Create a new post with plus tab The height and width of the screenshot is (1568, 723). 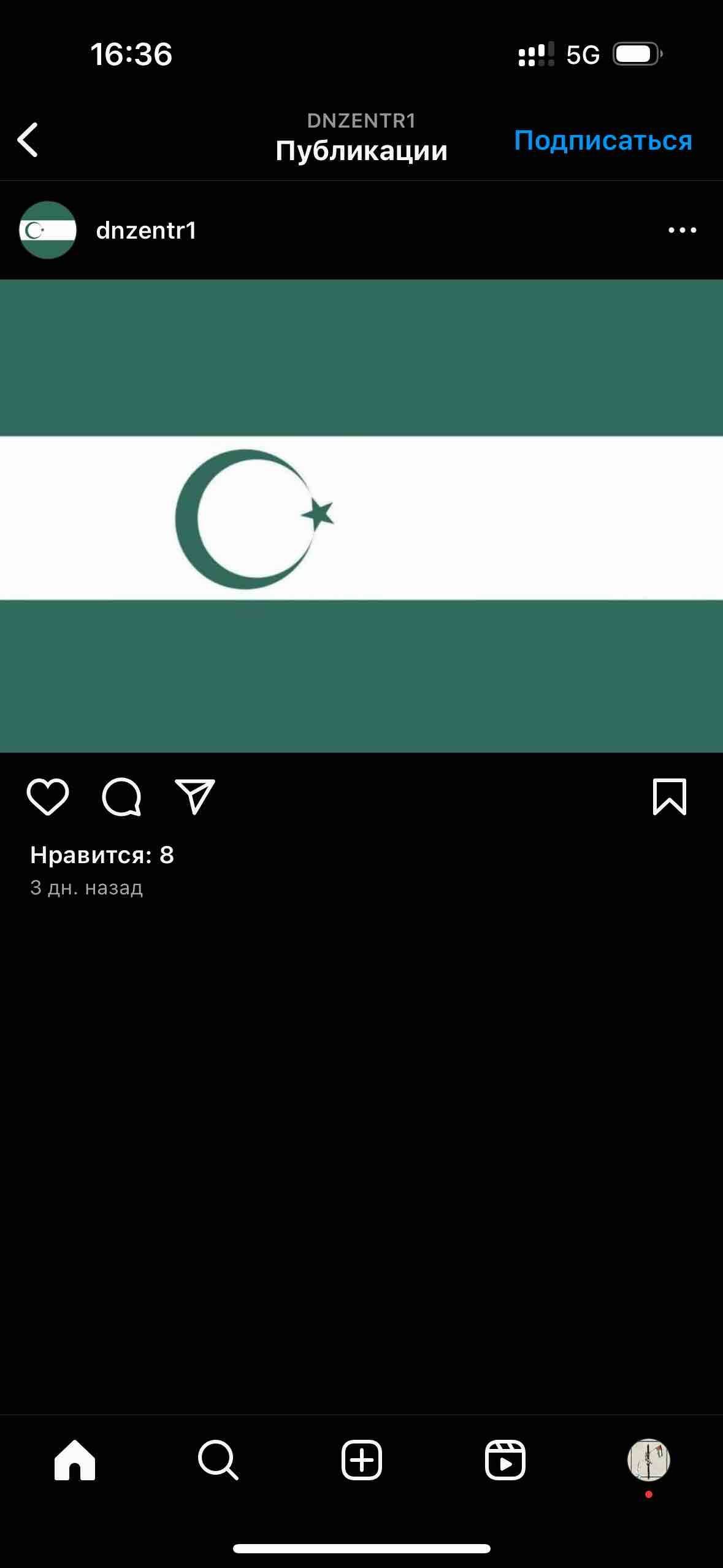point(362,1460)
